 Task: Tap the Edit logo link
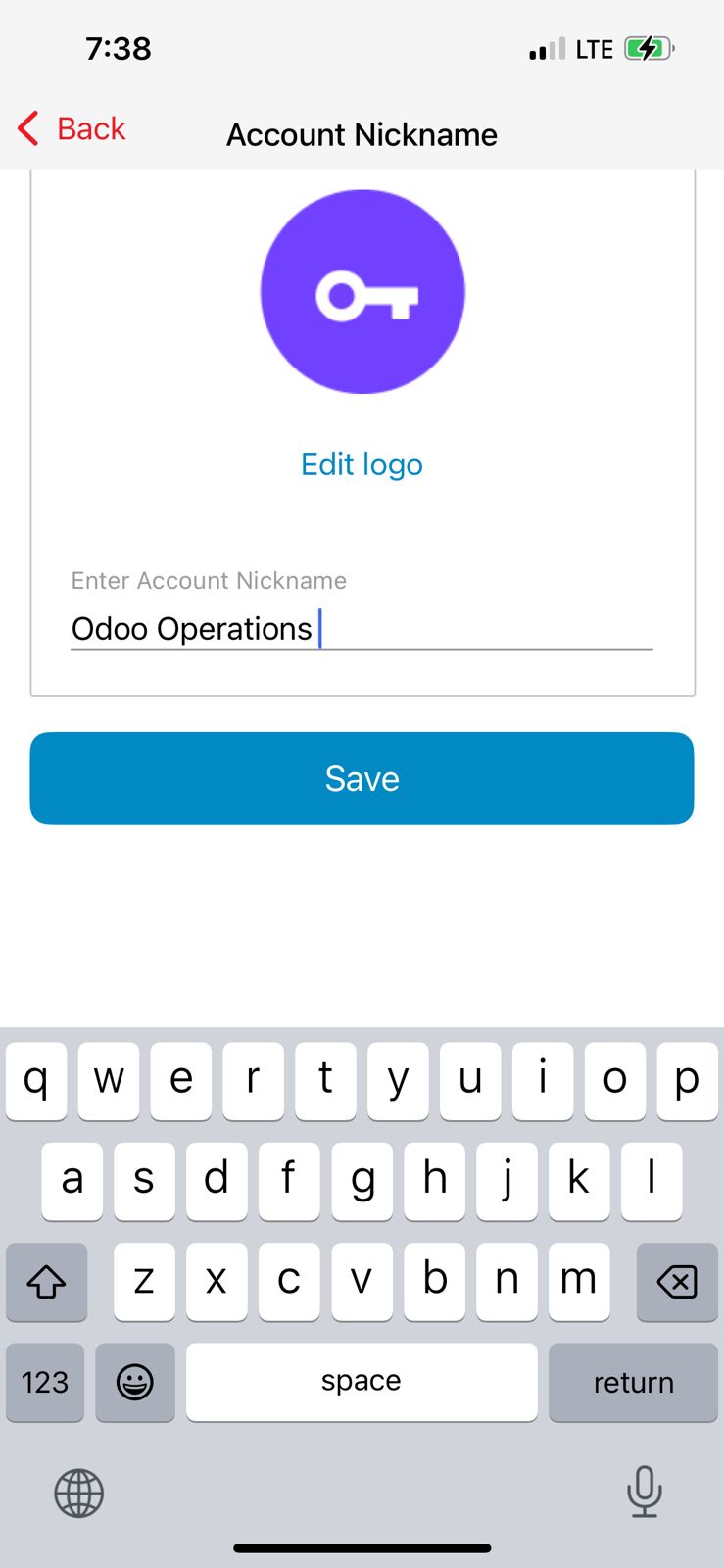(x=362, y=465)
